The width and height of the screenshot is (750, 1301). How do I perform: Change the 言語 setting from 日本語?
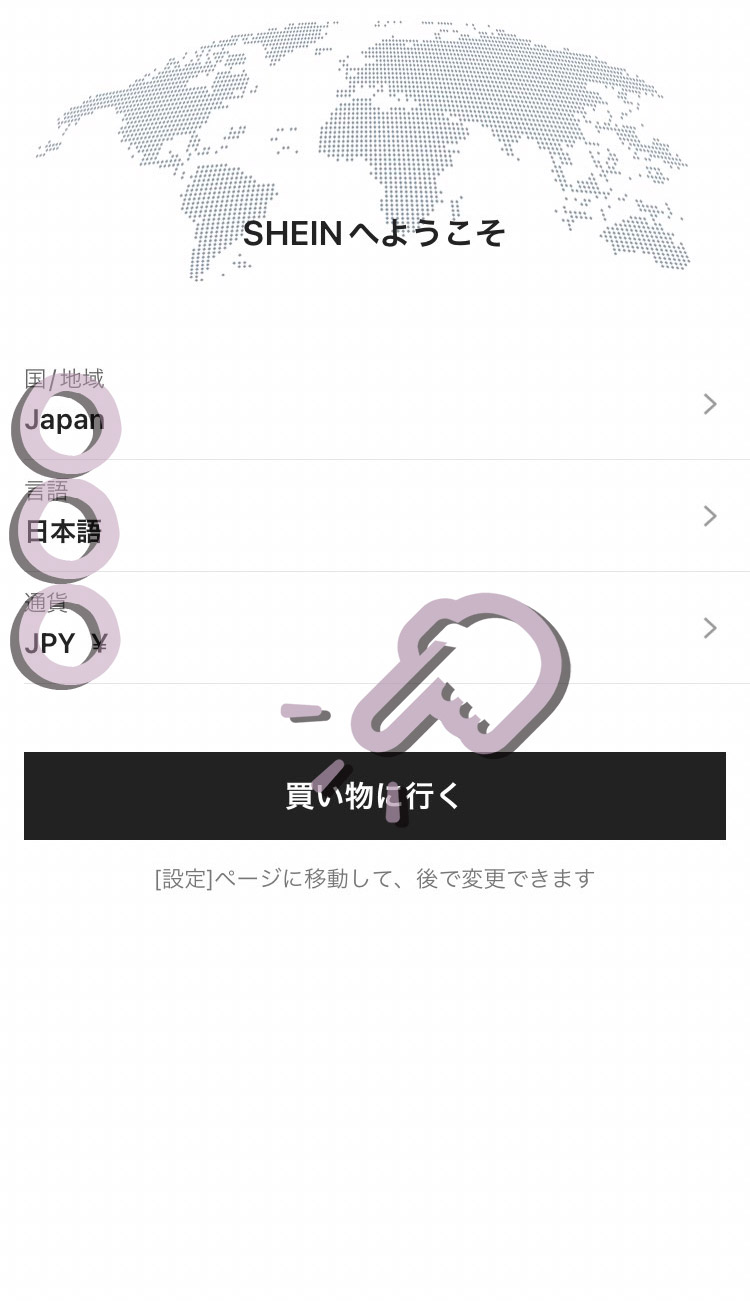point(375,516)
